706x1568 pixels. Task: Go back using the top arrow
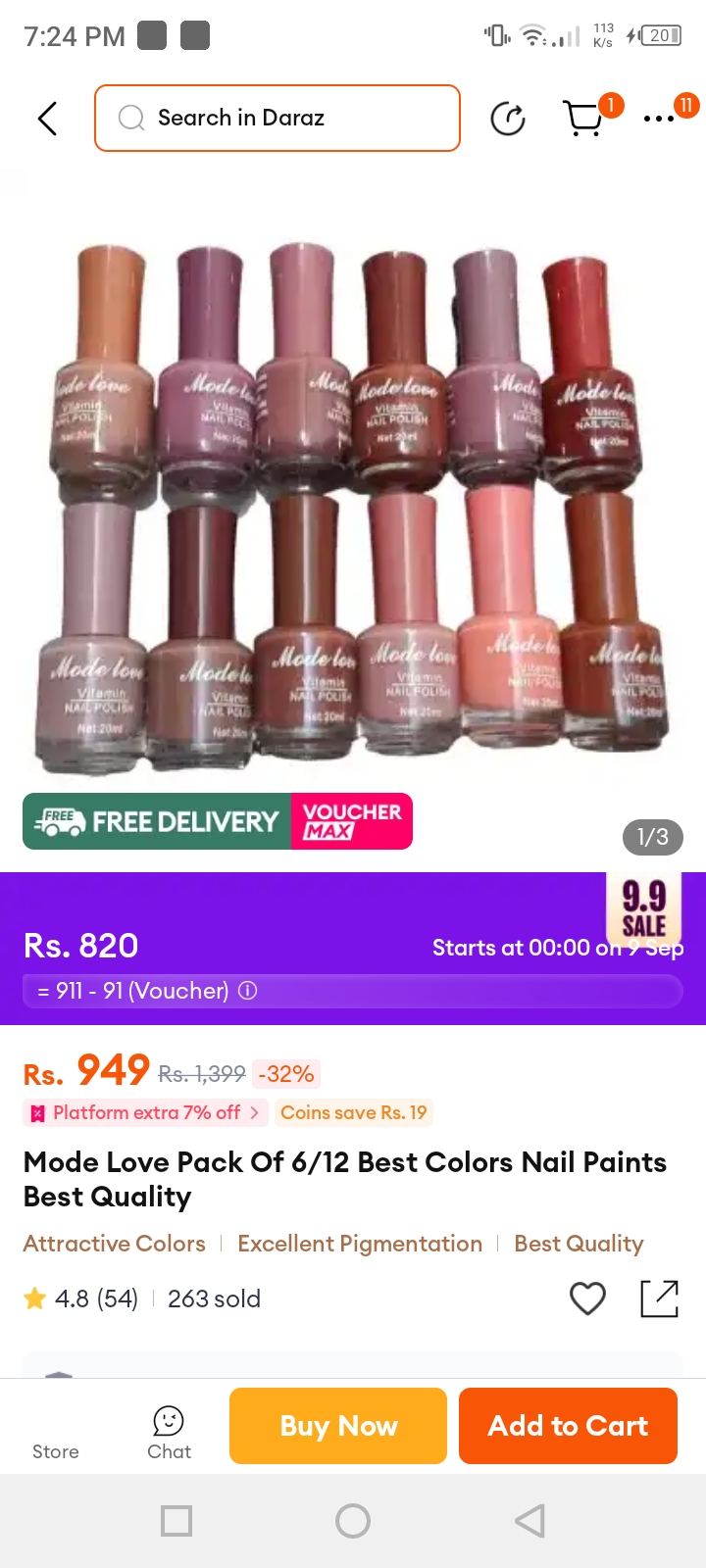pyautogui.click(x=47, y=119)
